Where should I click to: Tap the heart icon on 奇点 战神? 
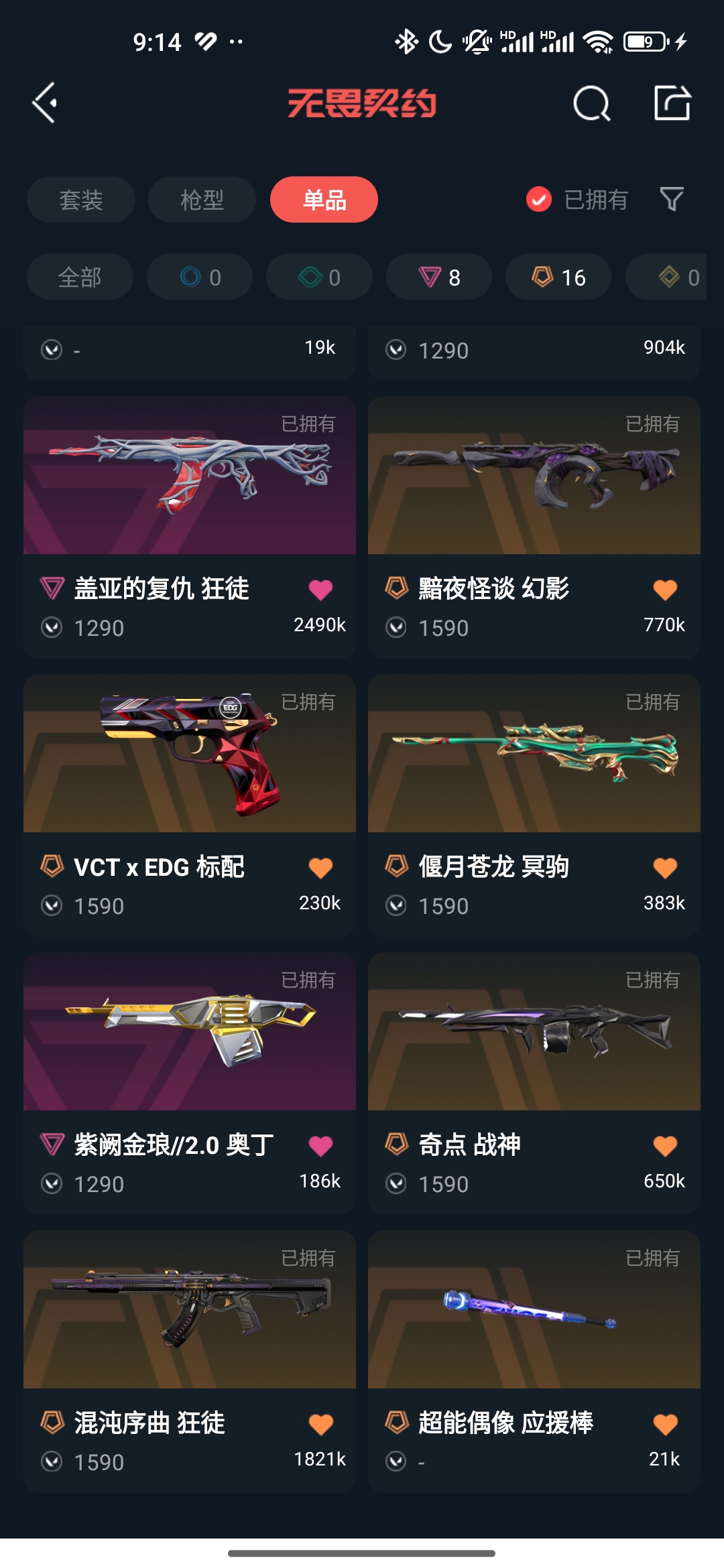tap(665, 1146)
